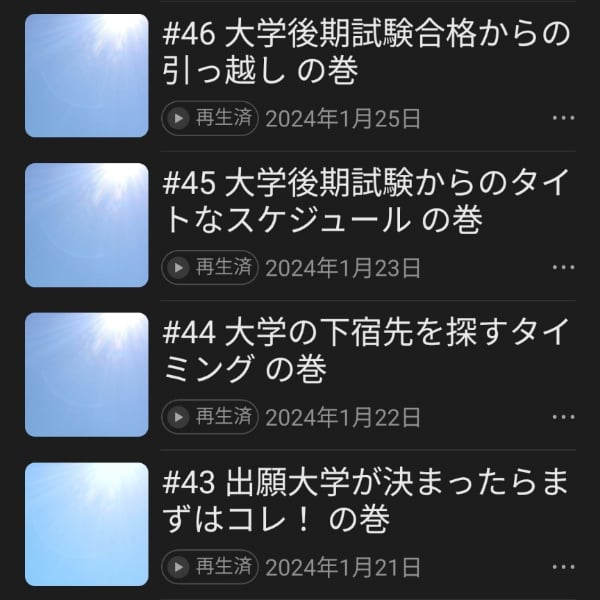Open episode #44 大学の下宿先を探すタイミング
Screen dimensions: 600x600
pos(365,350)
